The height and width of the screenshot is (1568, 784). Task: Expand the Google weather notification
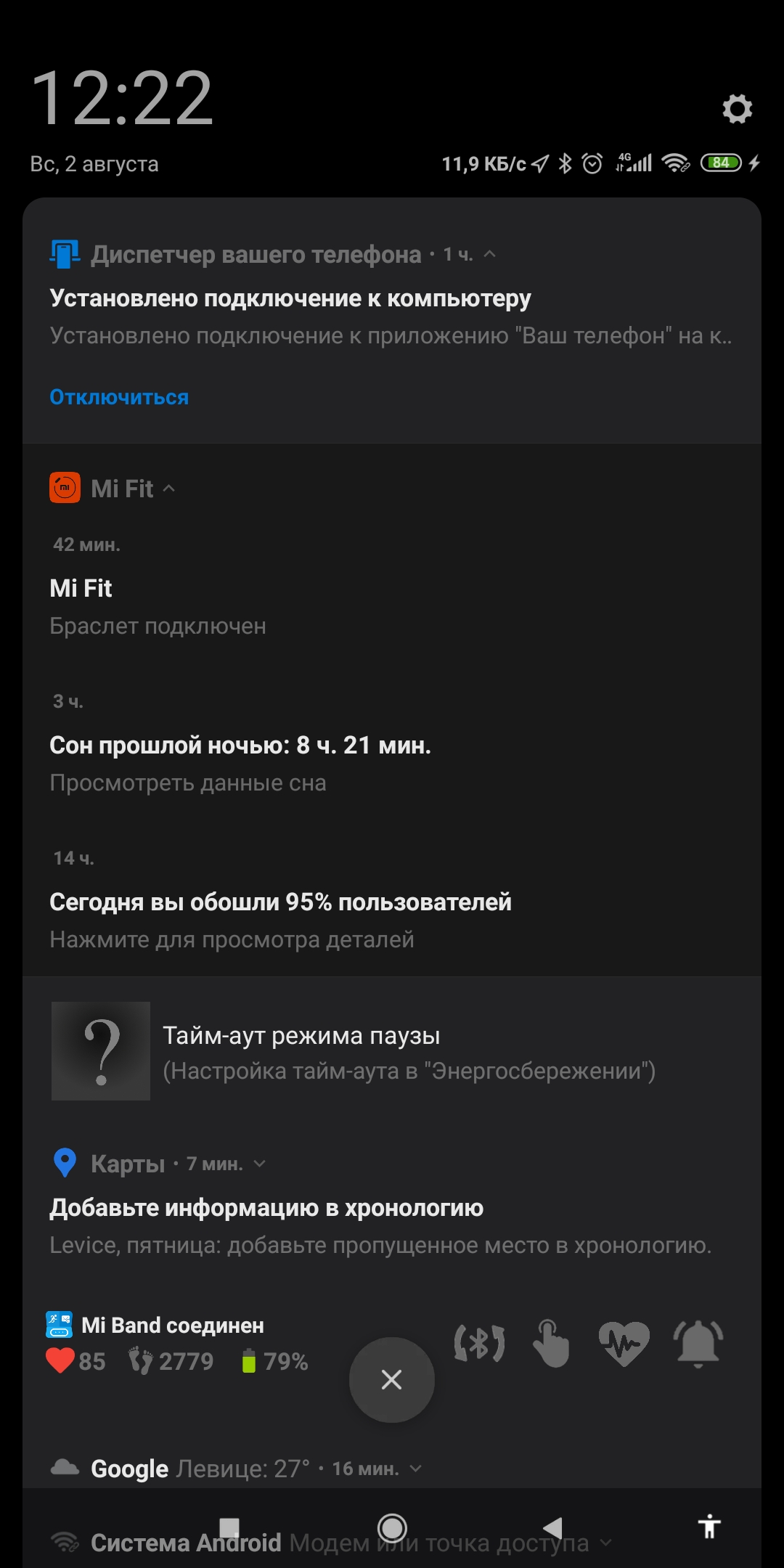tap(416, 1469)
